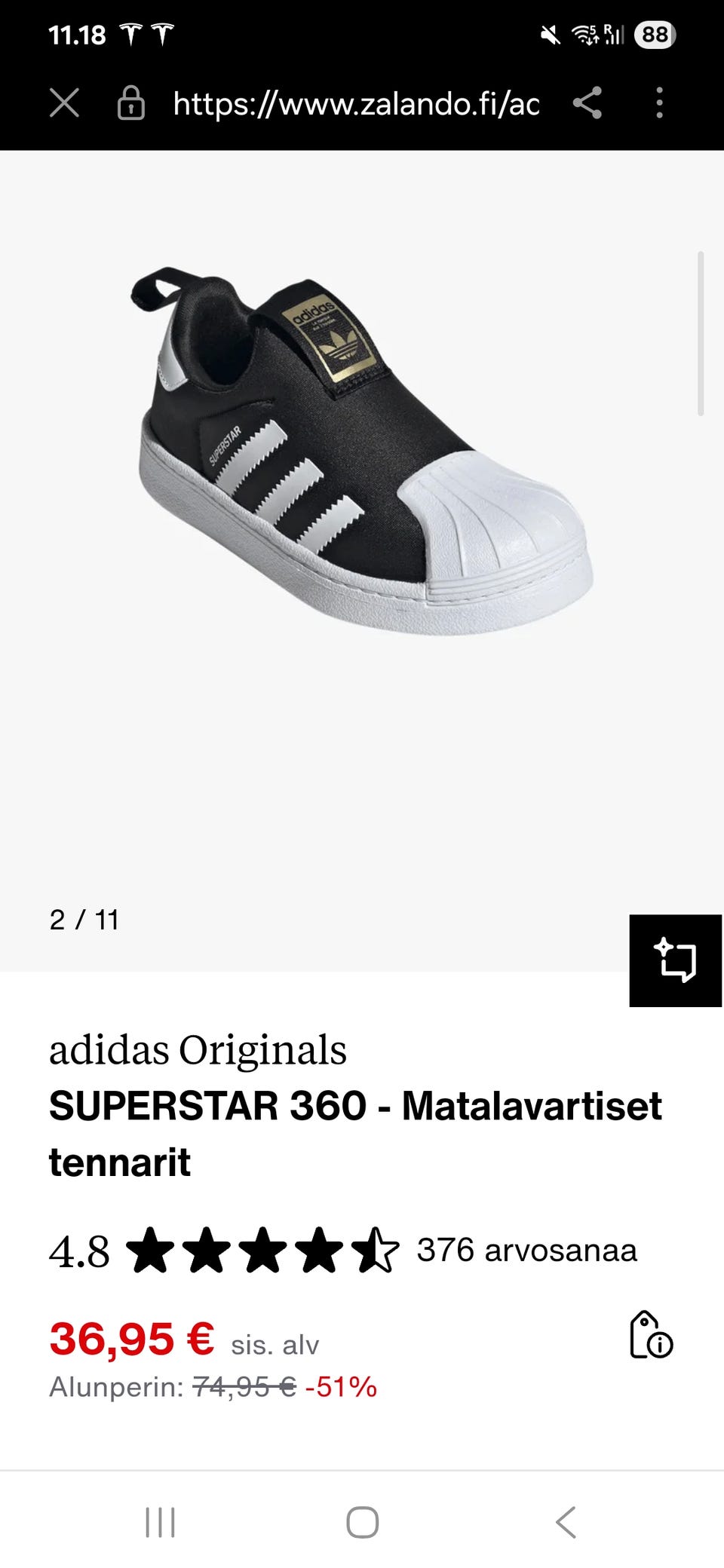
Task: Share this Zalando page
Action: tap(587, 103)
